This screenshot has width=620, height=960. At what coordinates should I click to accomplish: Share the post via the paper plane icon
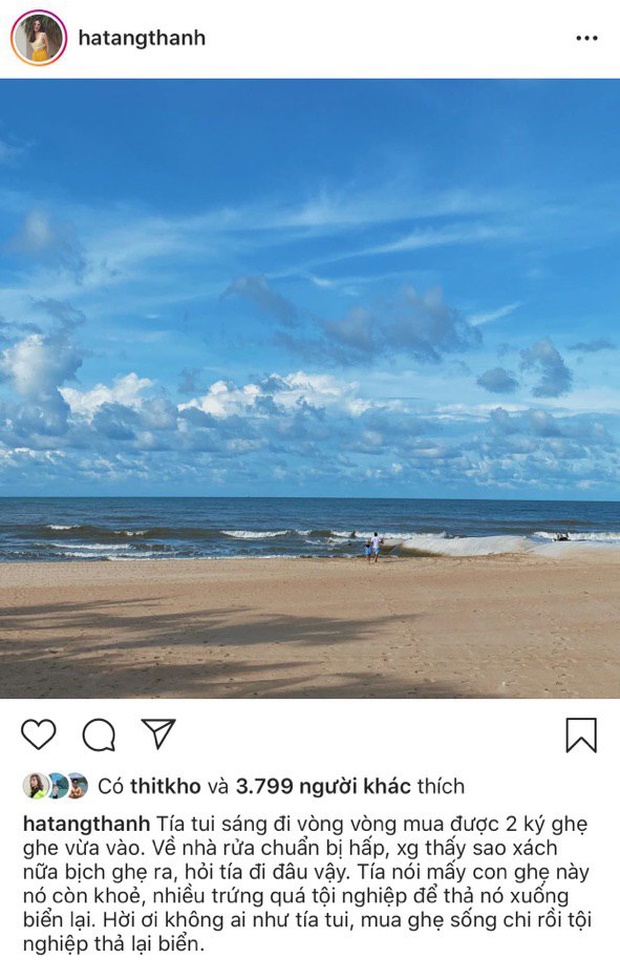click(158, 733)
